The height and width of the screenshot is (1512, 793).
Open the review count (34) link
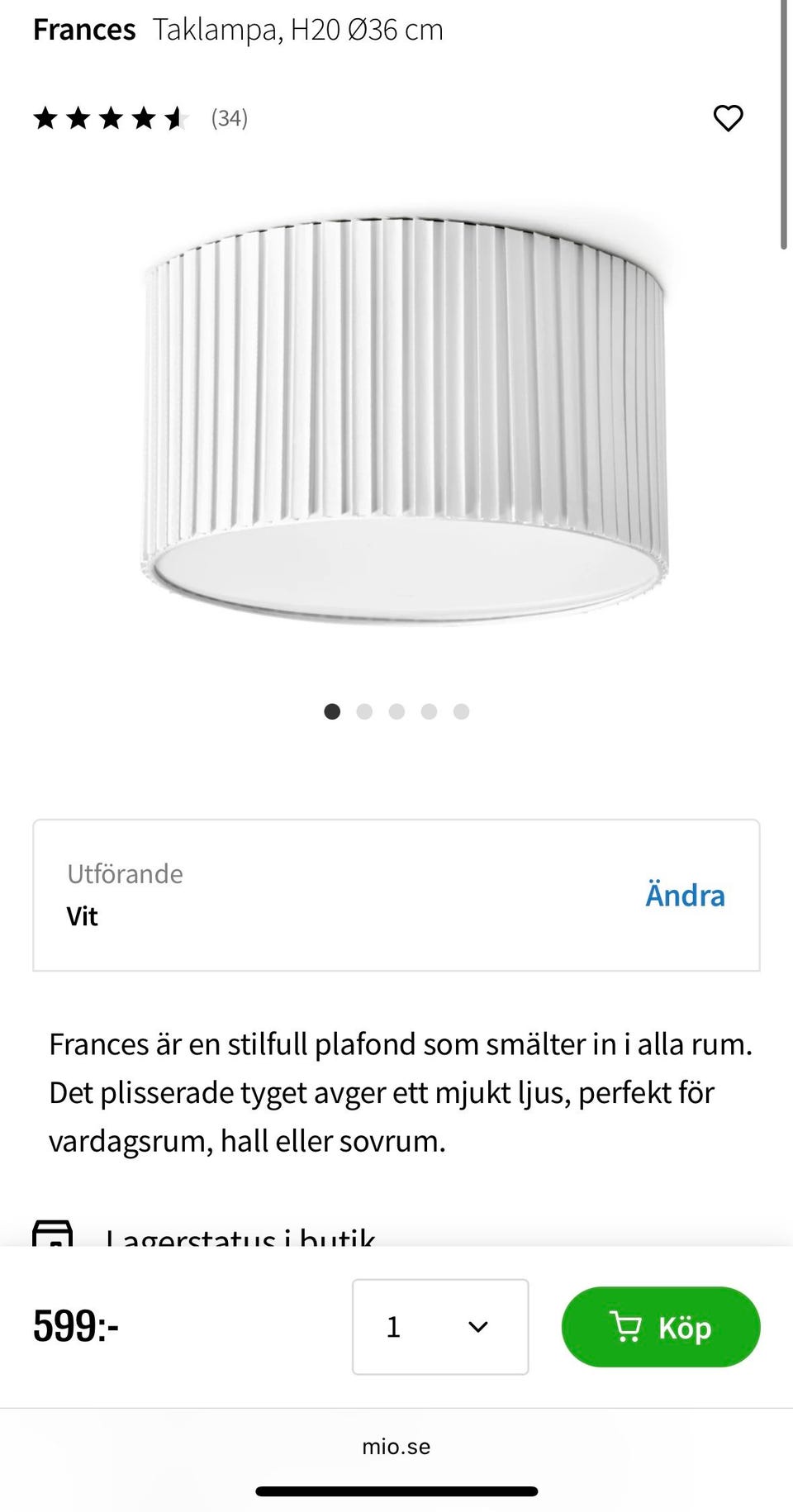click(230, 118)
